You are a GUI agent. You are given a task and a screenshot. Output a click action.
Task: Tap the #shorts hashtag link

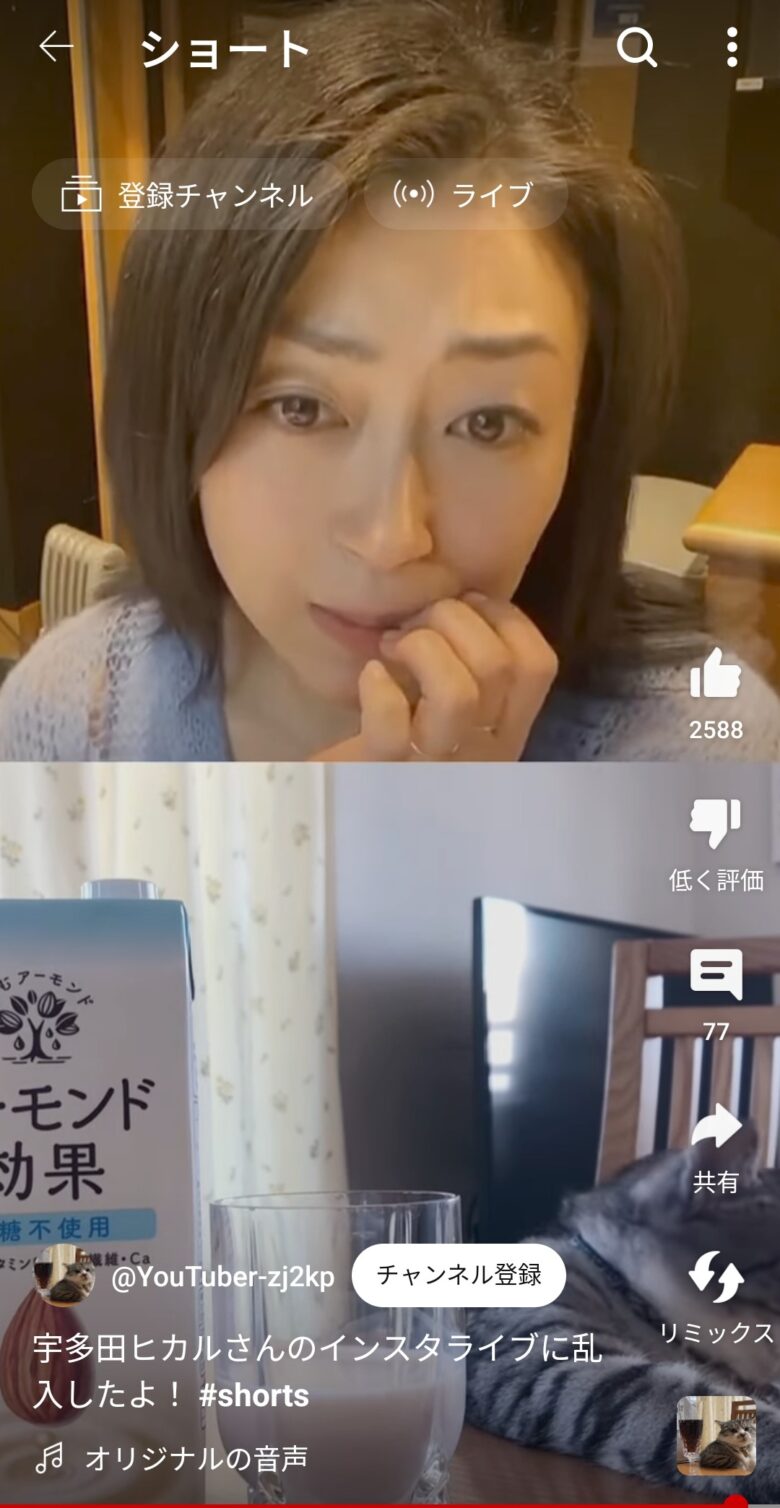tap(254, 1395)
